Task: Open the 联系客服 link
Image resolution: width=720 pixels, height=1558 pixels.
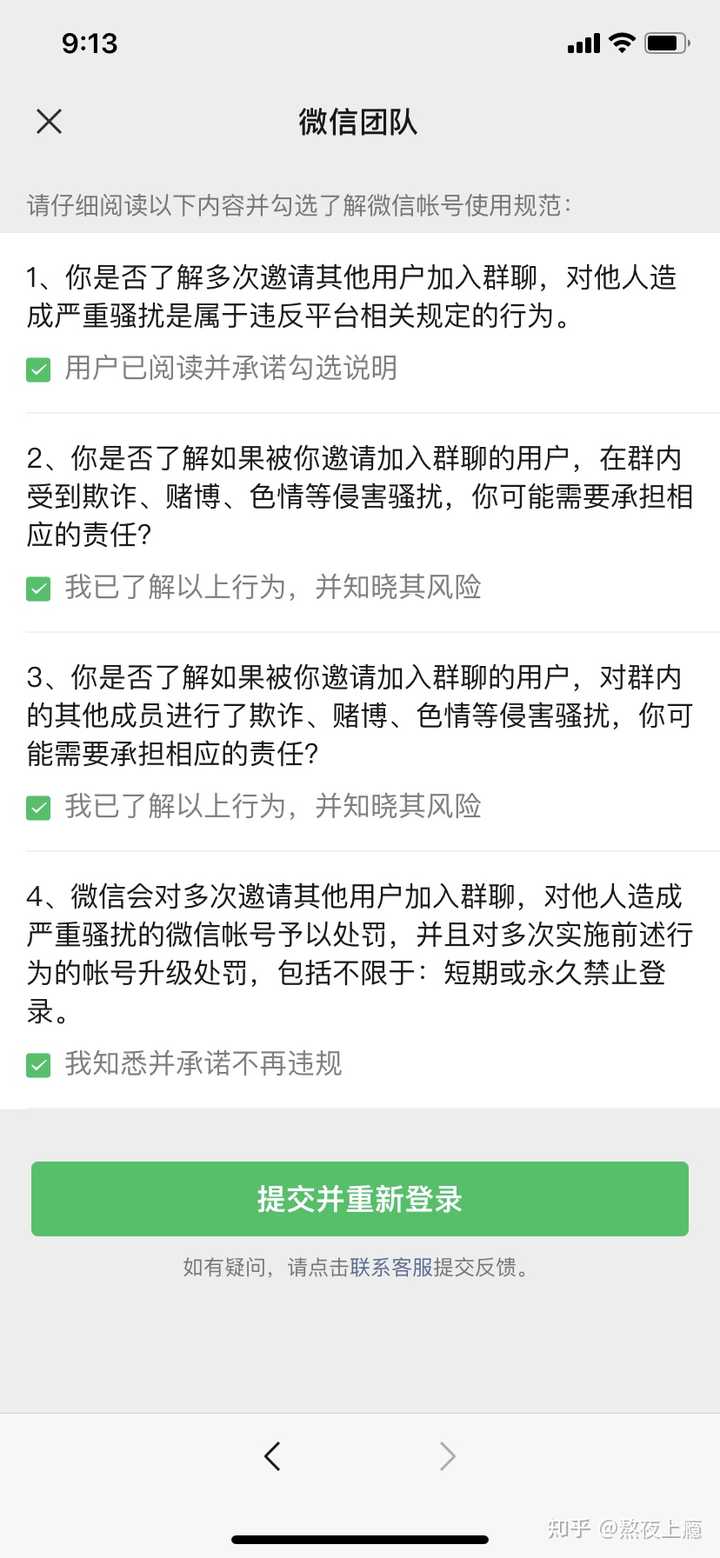Action: point(391,1268)
